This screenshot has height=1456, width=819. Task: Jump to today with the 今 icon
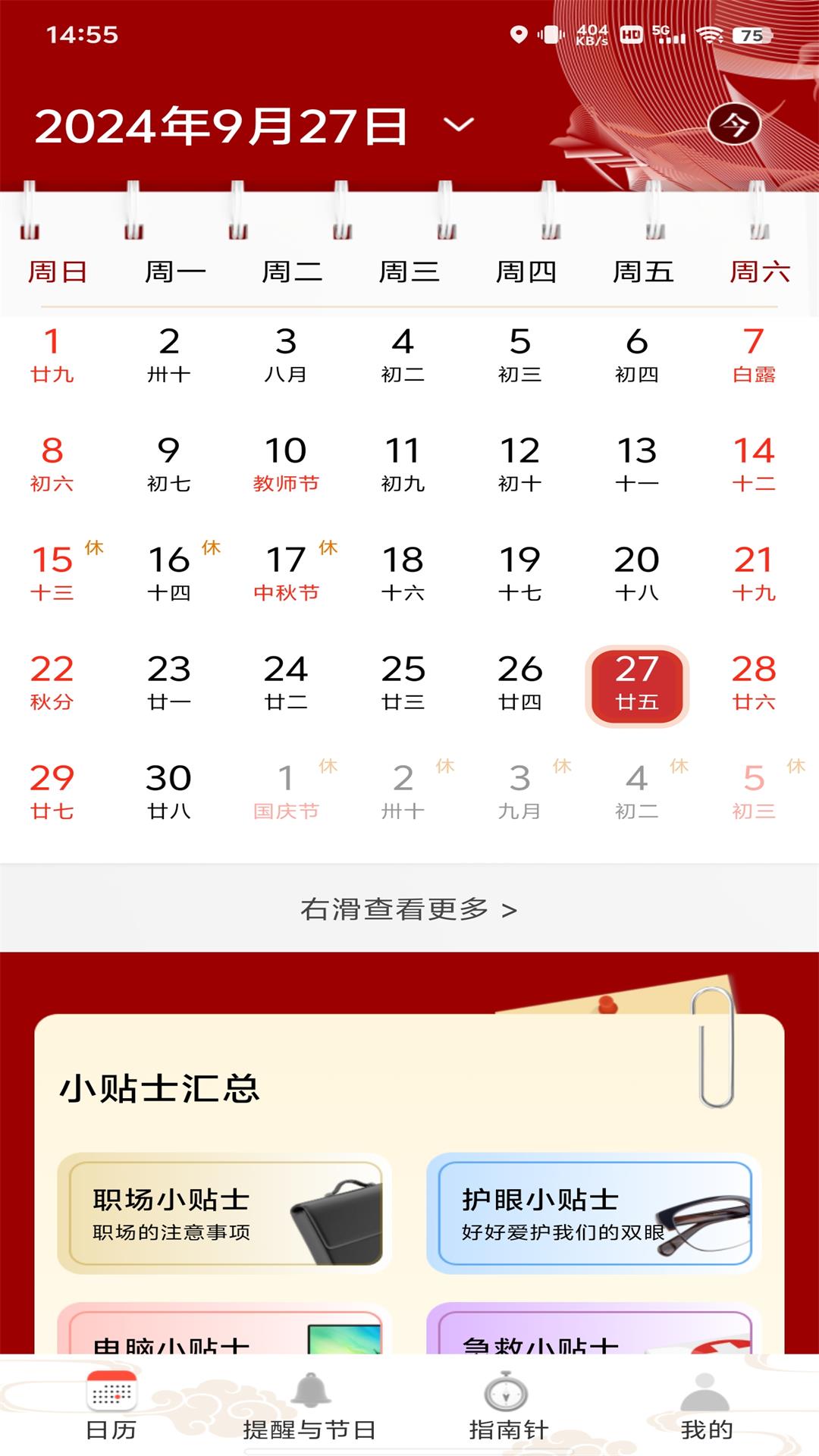tap(733, 125)
